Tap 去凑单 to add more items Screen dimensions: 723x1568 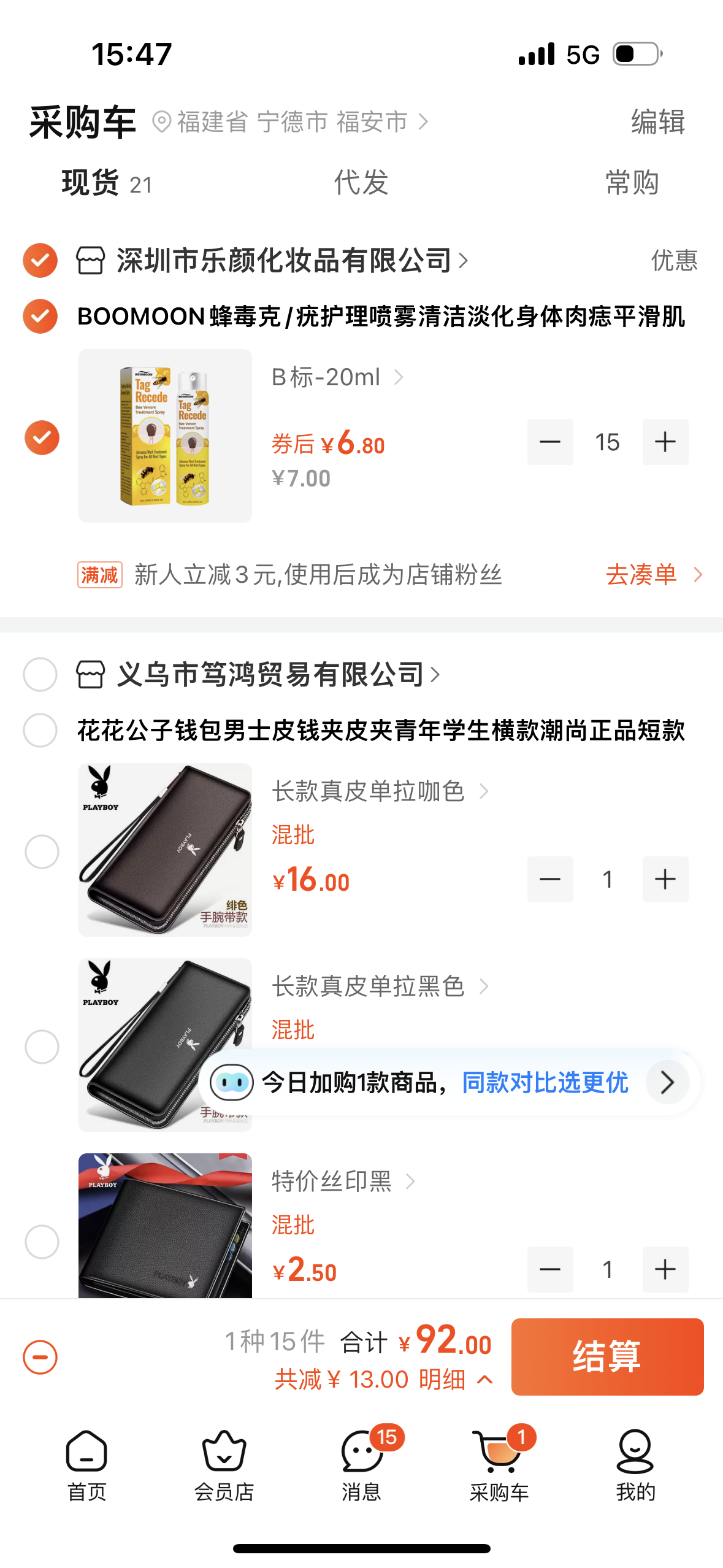pos(652,575)
